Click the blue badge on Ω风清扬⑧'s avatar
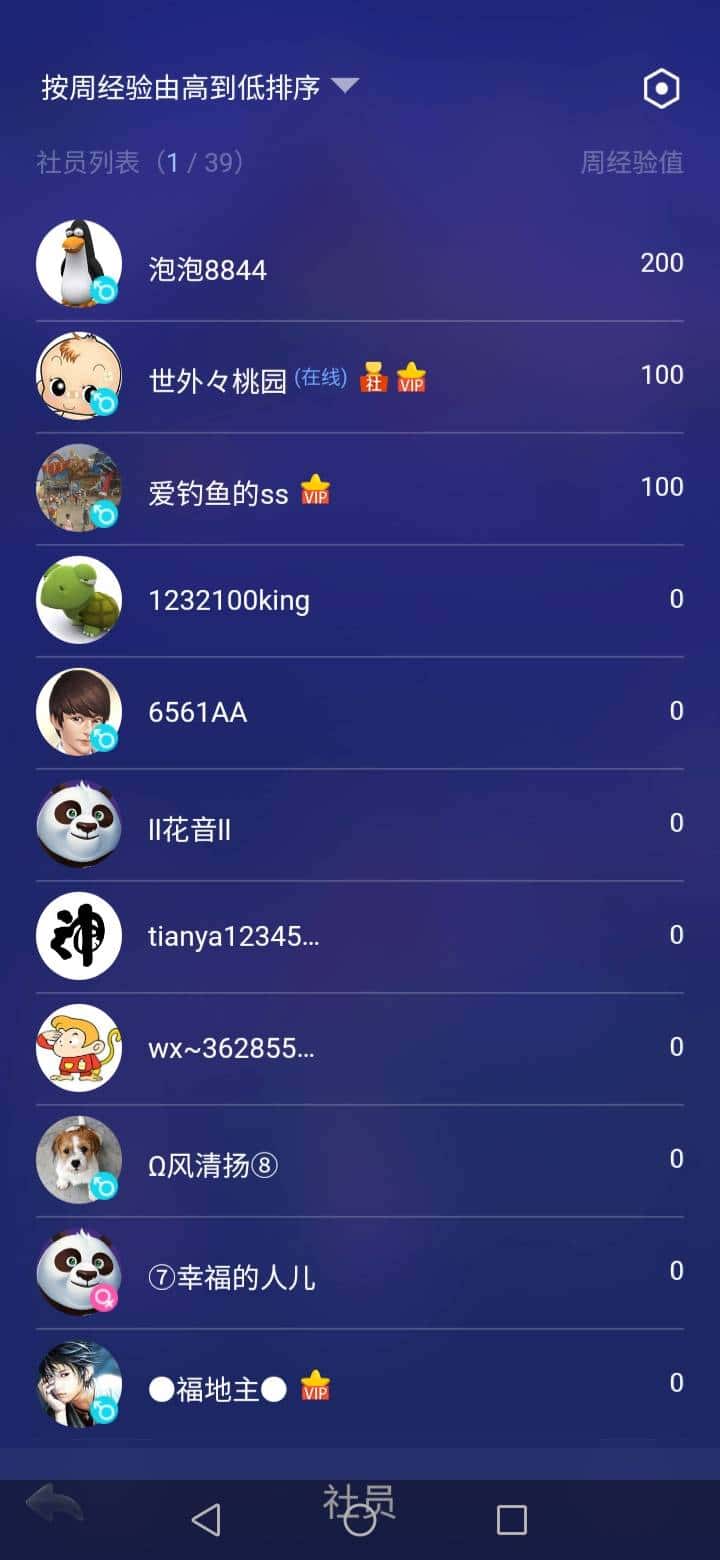 (105, 1186)
